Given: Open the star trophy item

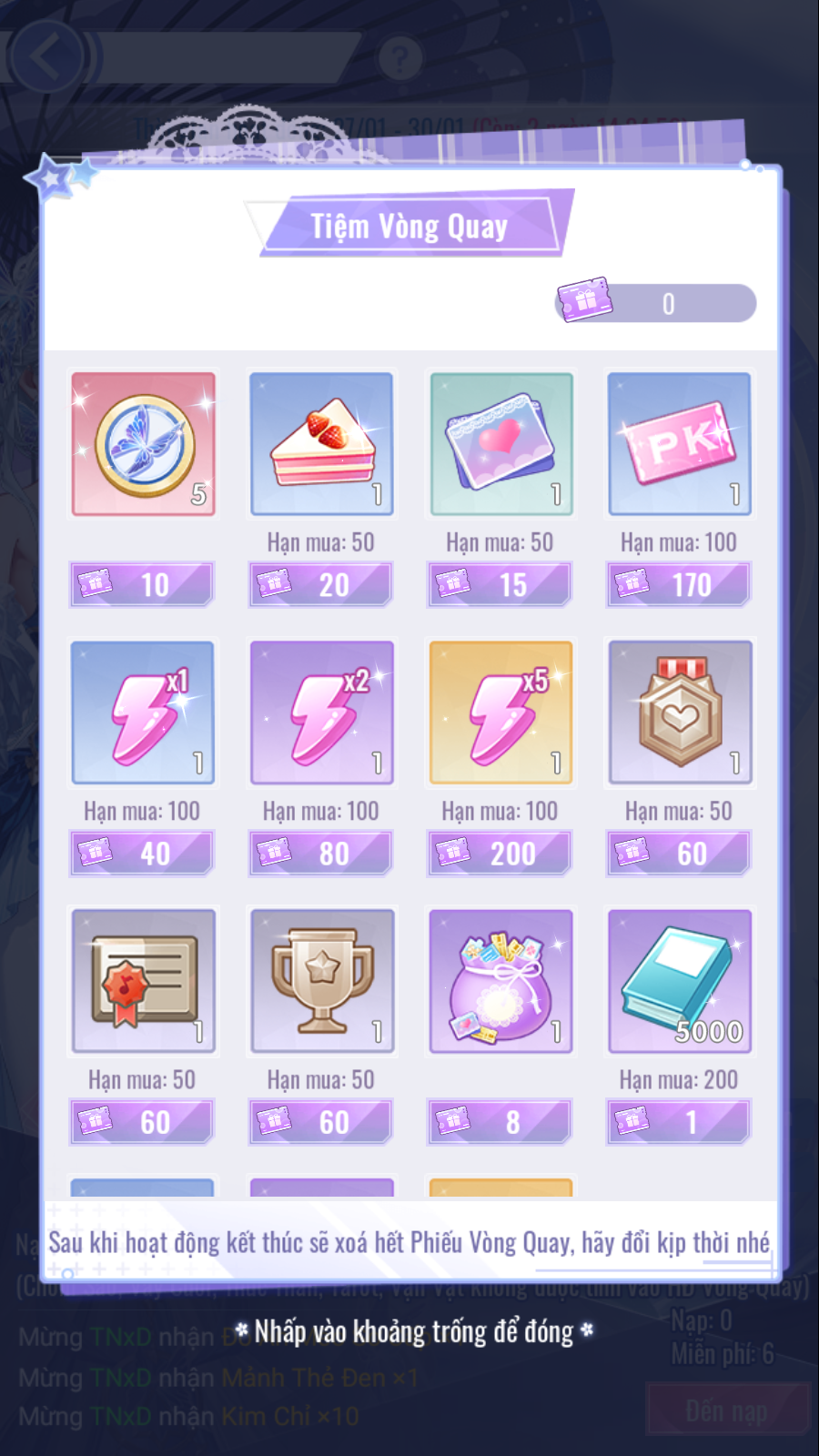Looking at the screenshot, I should [322, 981].
